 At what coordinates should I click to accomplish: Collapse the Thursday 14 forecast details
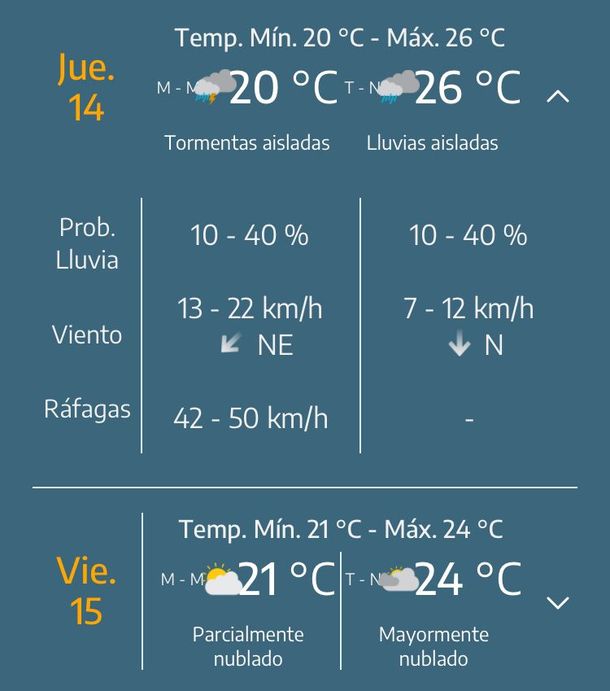tap(558, 97)
